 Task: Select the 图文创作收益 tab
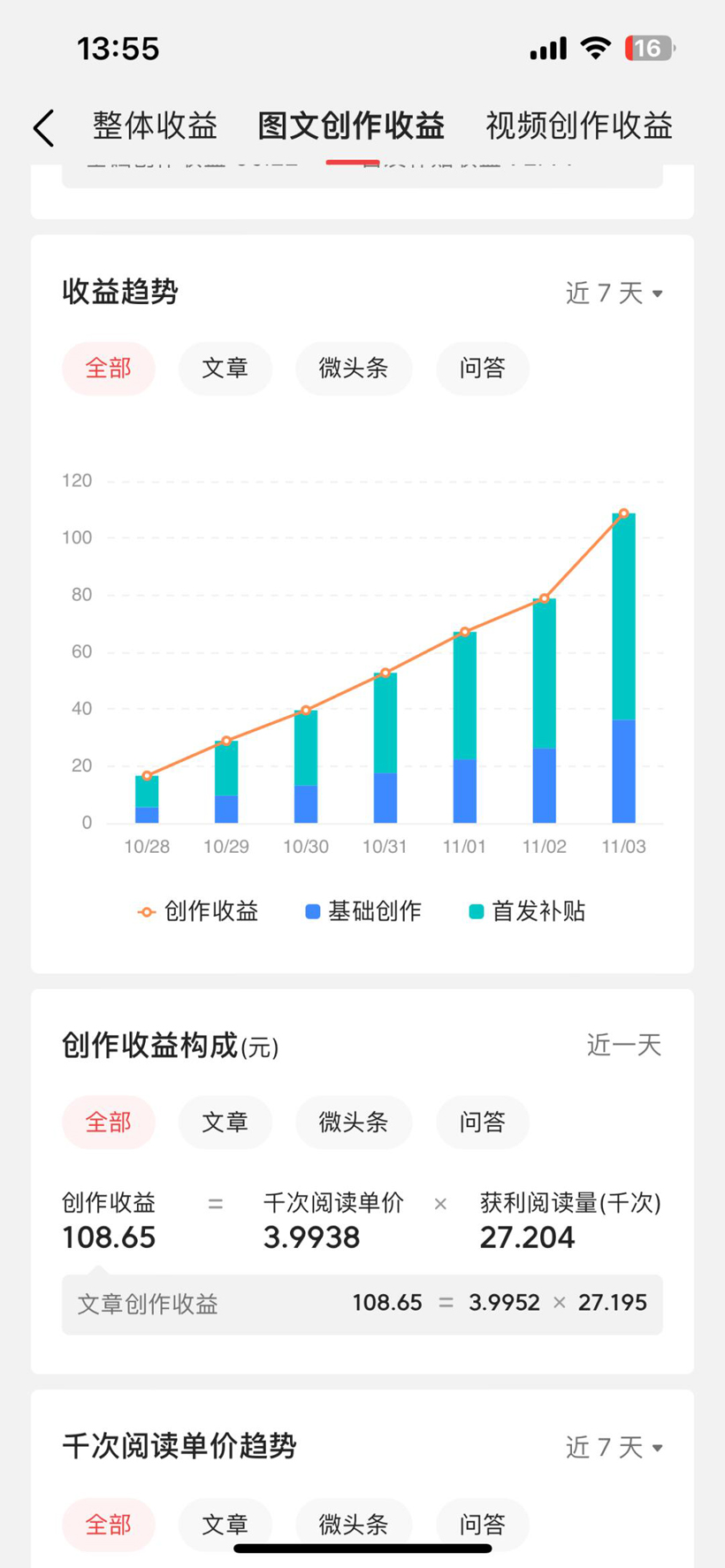coord(351,126)
